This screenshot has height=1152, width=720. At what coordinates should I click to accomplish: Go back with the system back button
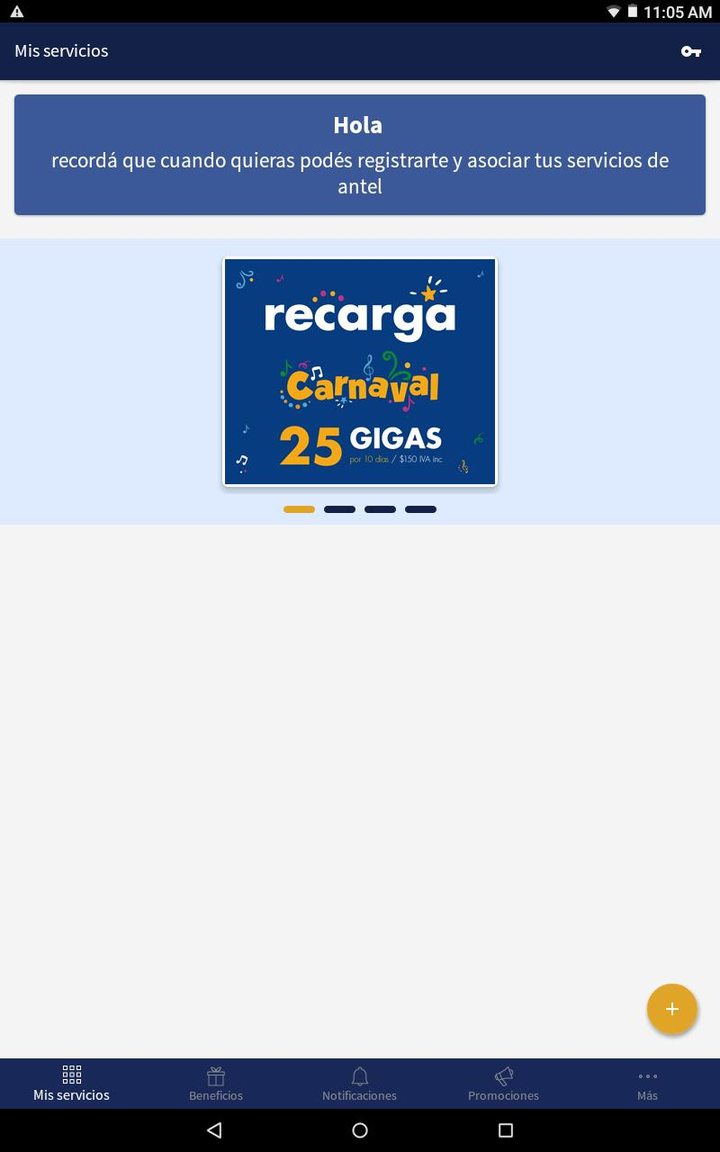click(214, 1130)
